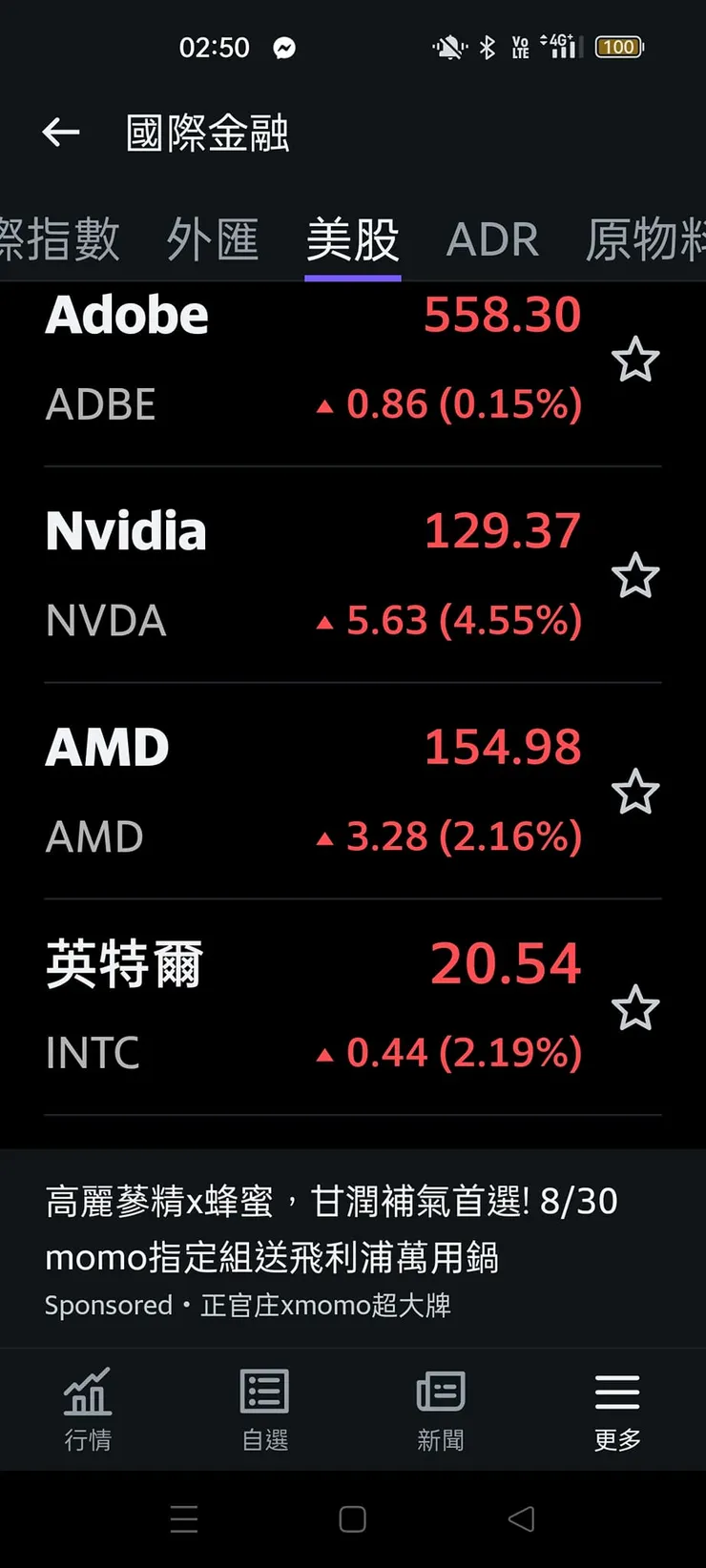Add Adobe to favorites with star
The image size is (706, 1568).
(635, 361)
